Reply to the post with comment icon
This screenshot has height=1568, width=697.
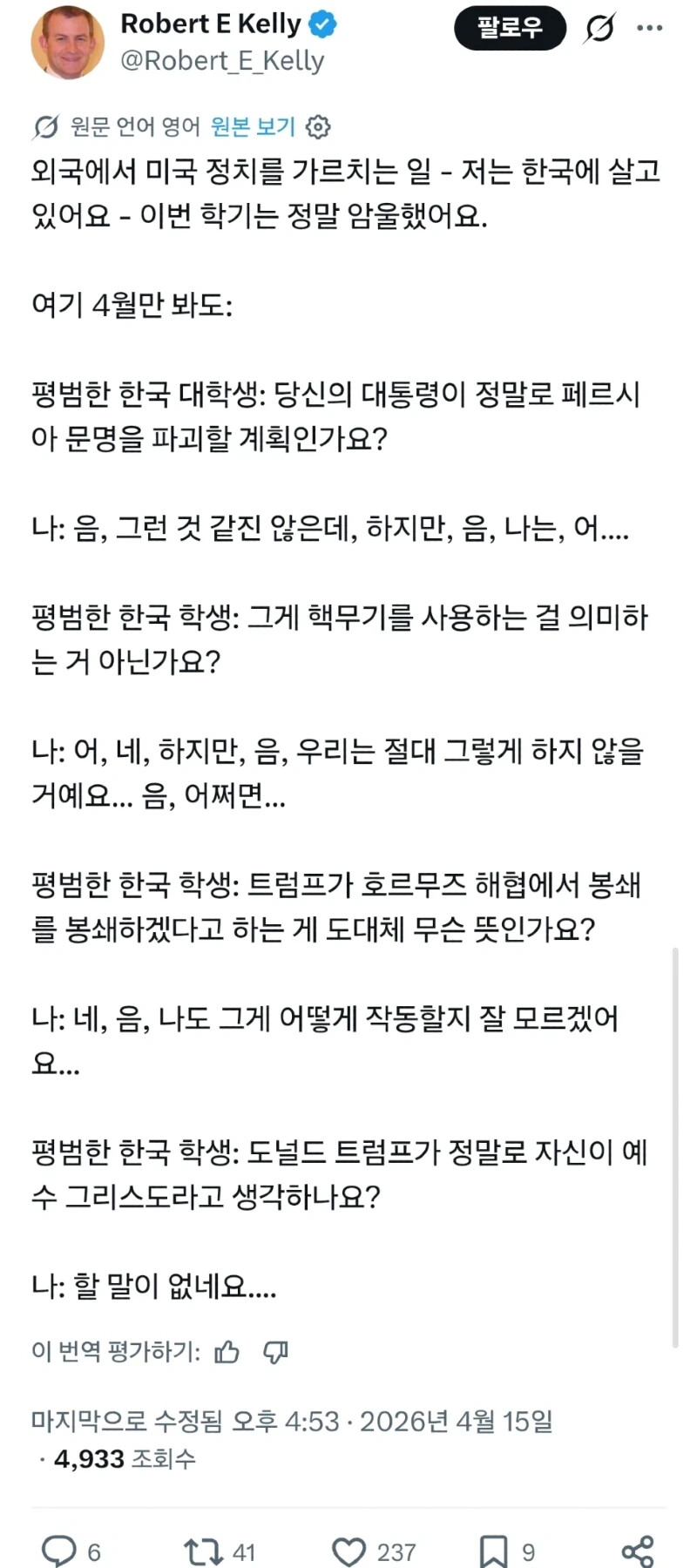(59, 1551)
